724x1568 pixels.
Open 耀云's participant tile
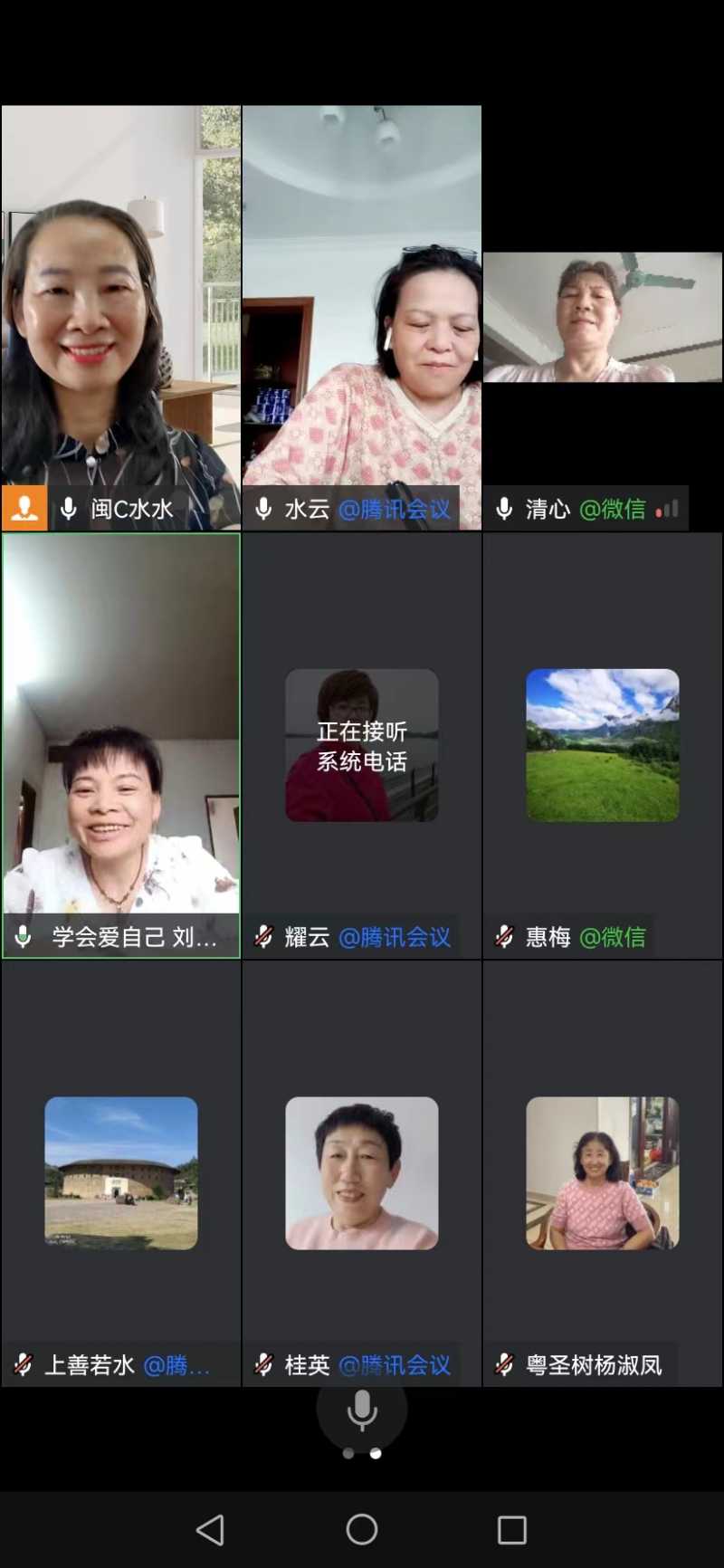pyautogui.click(x=362, y=745)
